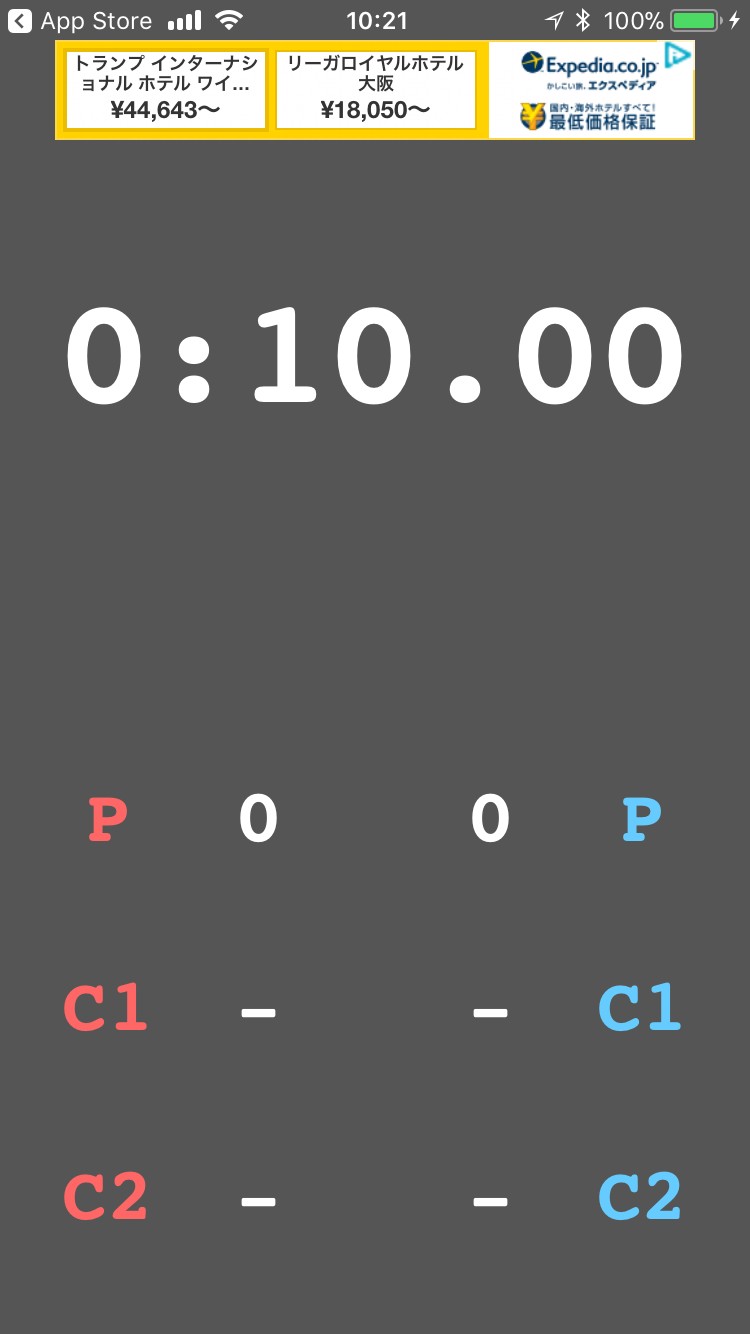Select the blue C2 label
Image resolution: width=750 pixels, height=1334 pixels.
coord(640,1197)
